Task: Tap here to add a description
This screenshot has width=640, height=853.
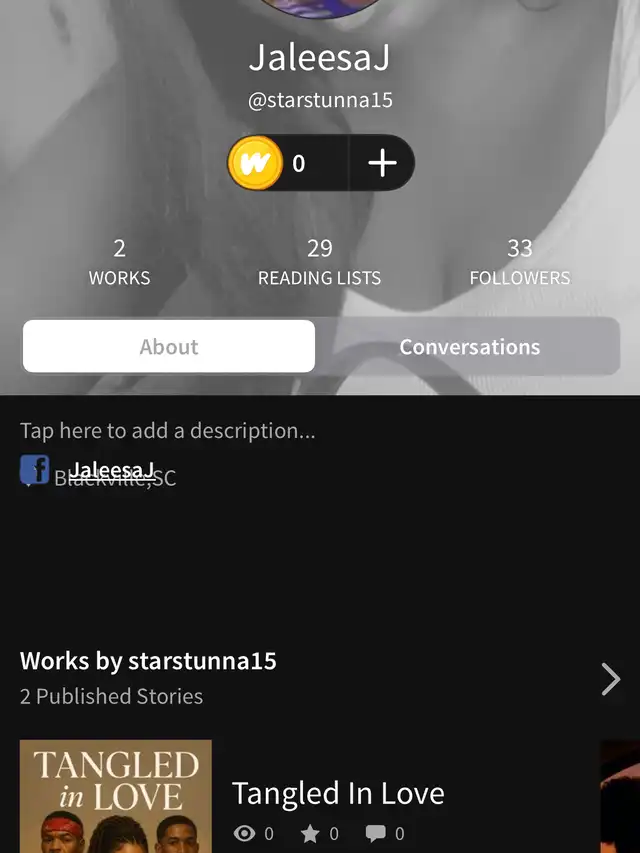Action: click(x=167, y=431)
